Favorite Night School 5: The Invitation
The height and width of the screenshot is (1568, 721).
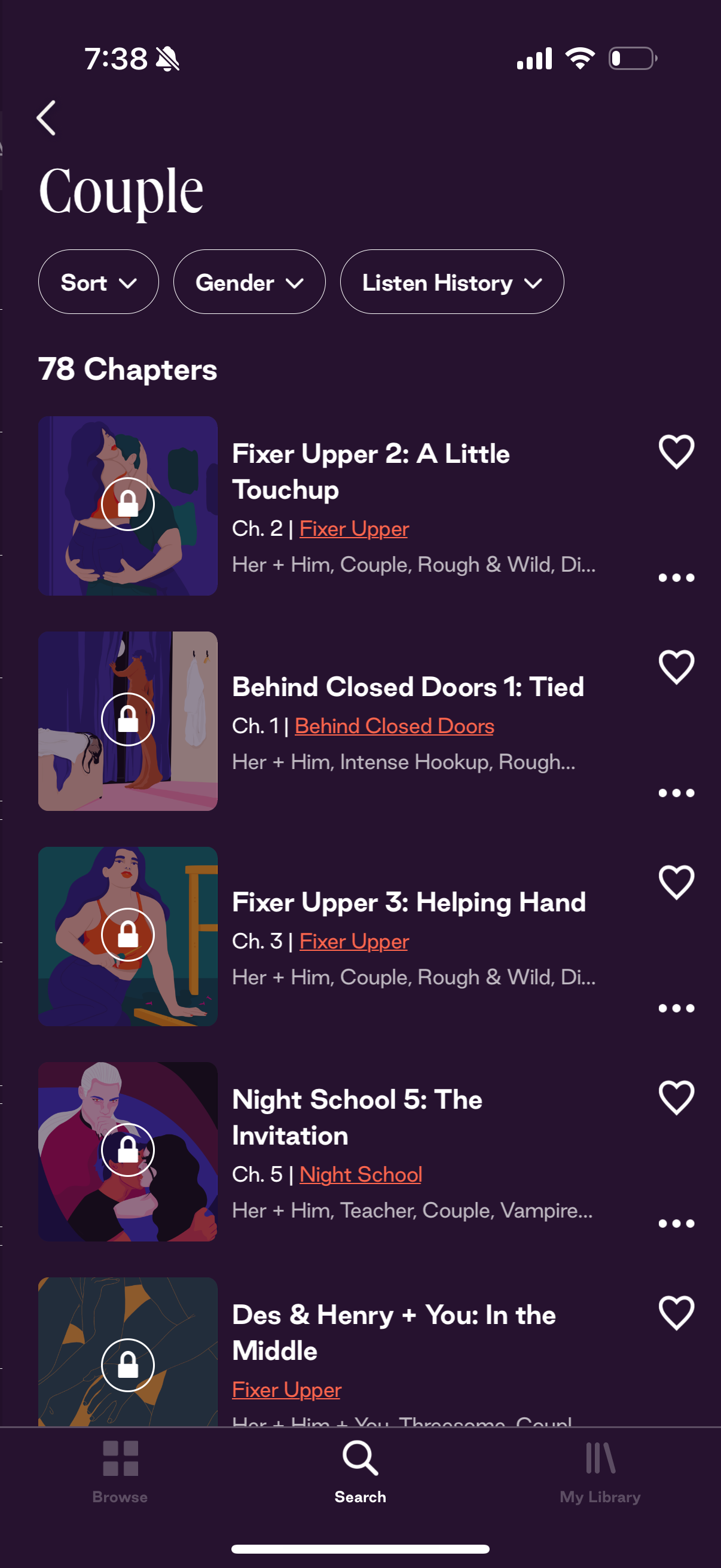[x=676, y=1097]
